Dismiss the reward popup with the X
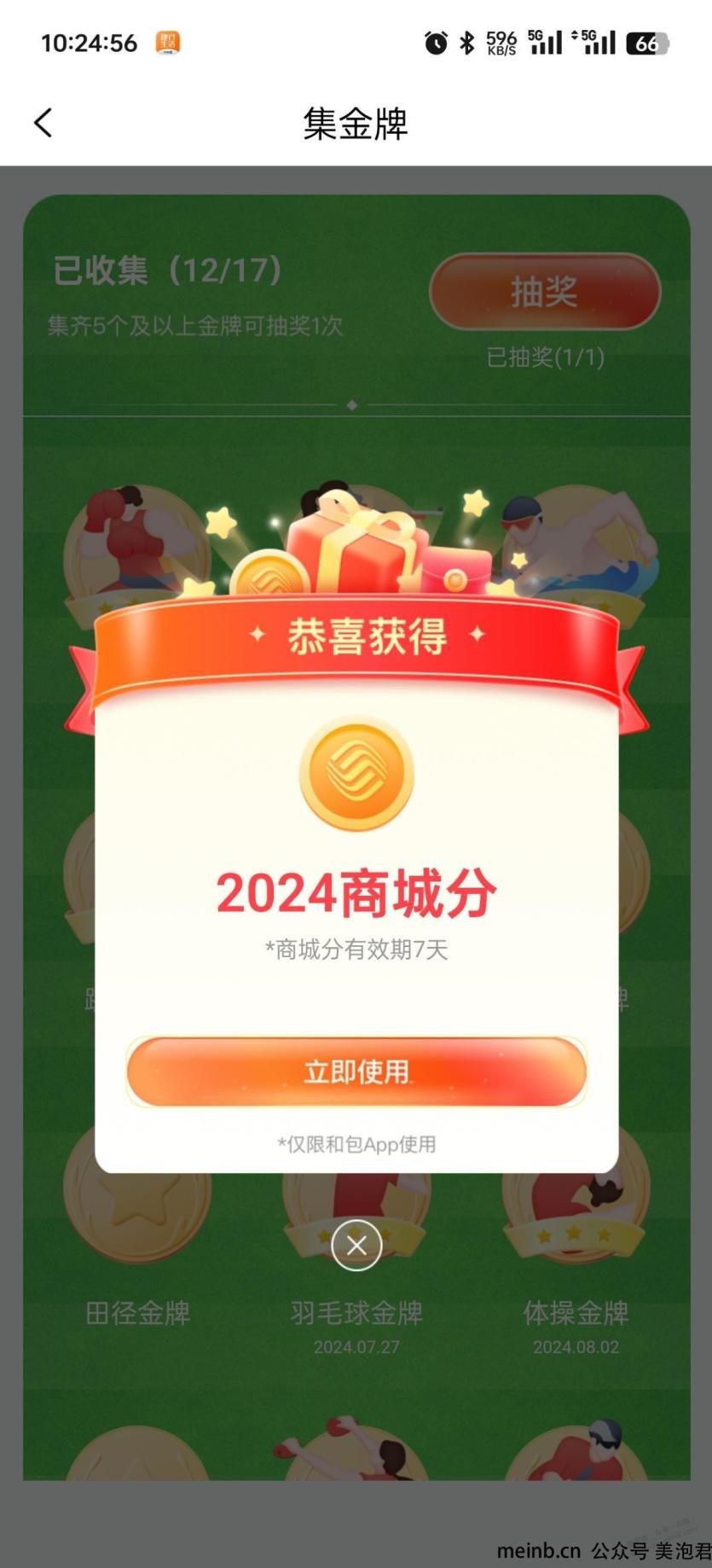 pyautogui.click(x=356, y=1246)
